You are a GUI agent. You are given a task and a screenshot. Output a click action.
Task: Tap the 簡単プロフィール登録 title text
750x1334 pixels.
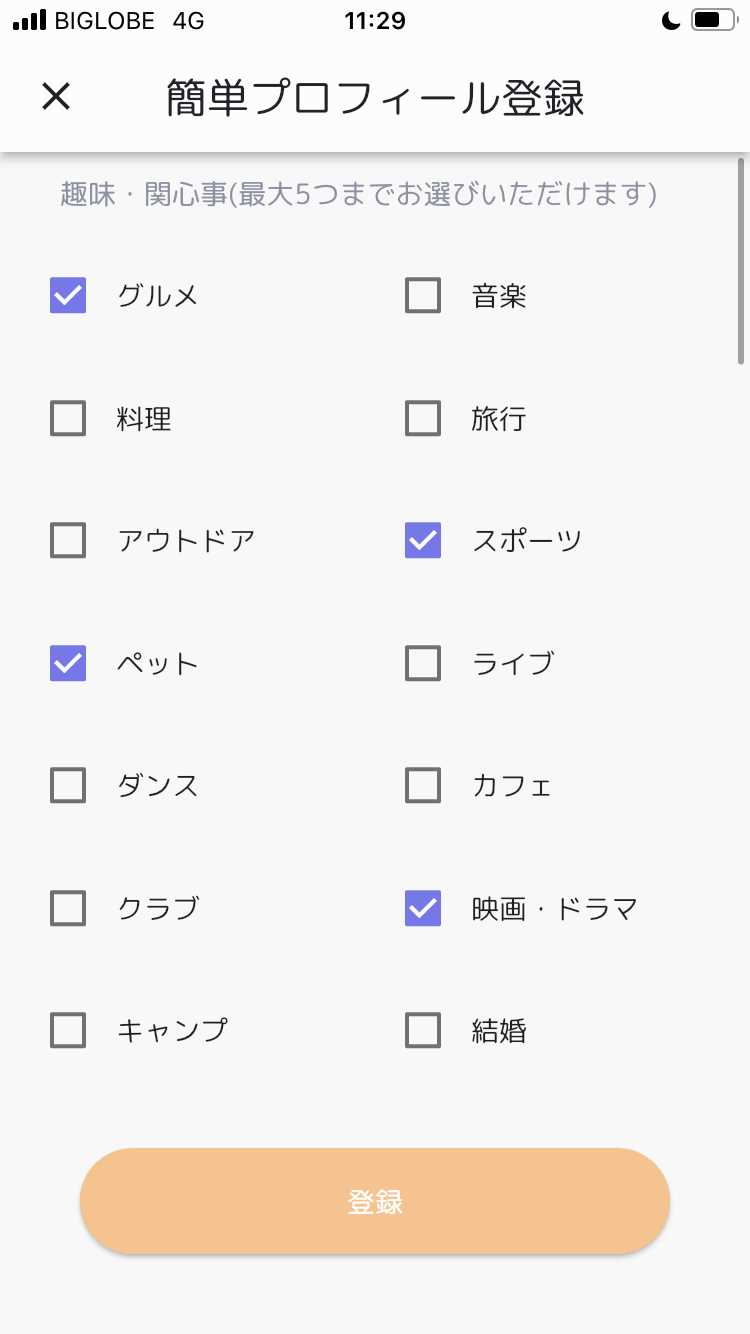[375, 97]
